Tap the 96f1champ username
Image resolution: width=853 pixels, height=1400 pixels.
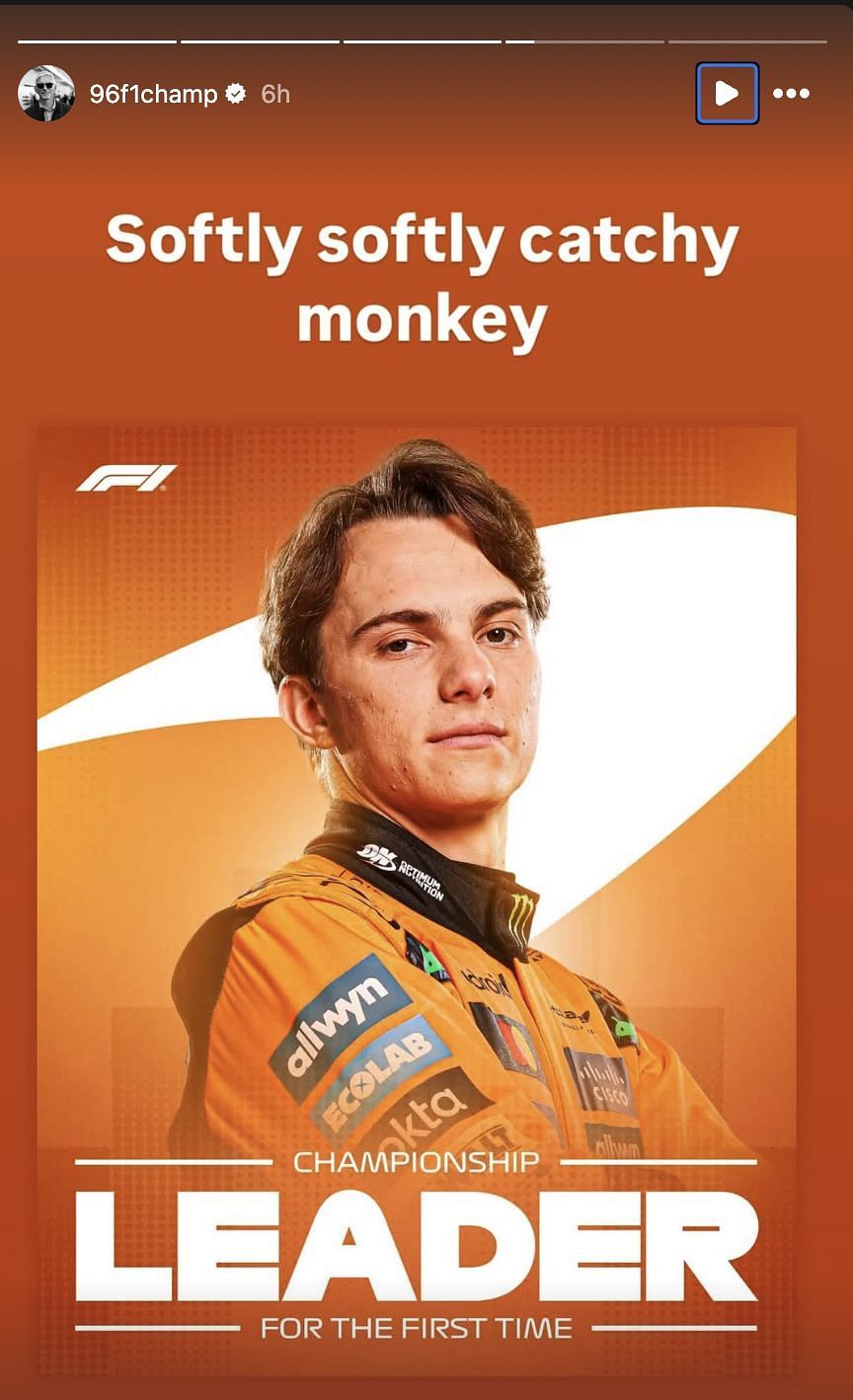click(153, 94)
